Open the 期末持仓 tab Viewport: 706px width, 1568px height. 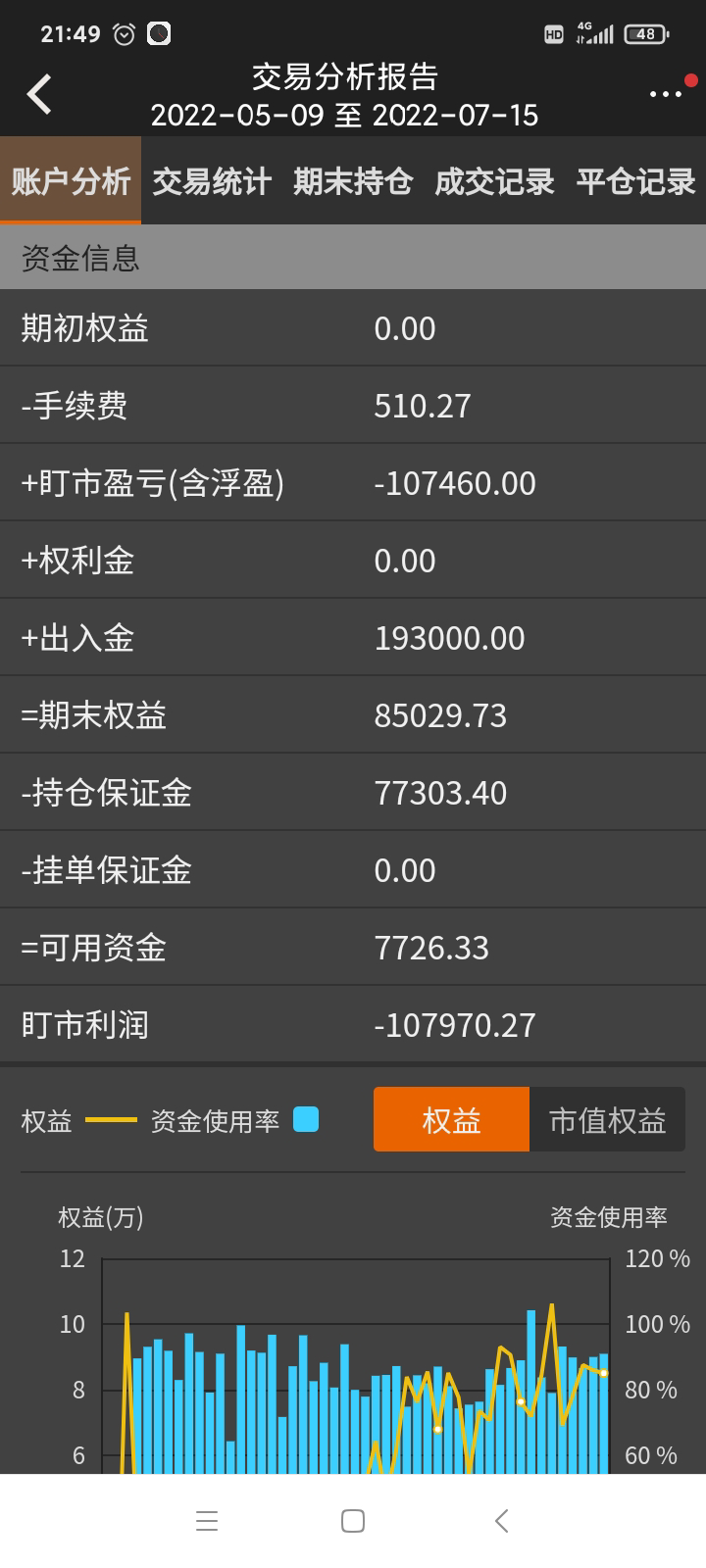353,181
